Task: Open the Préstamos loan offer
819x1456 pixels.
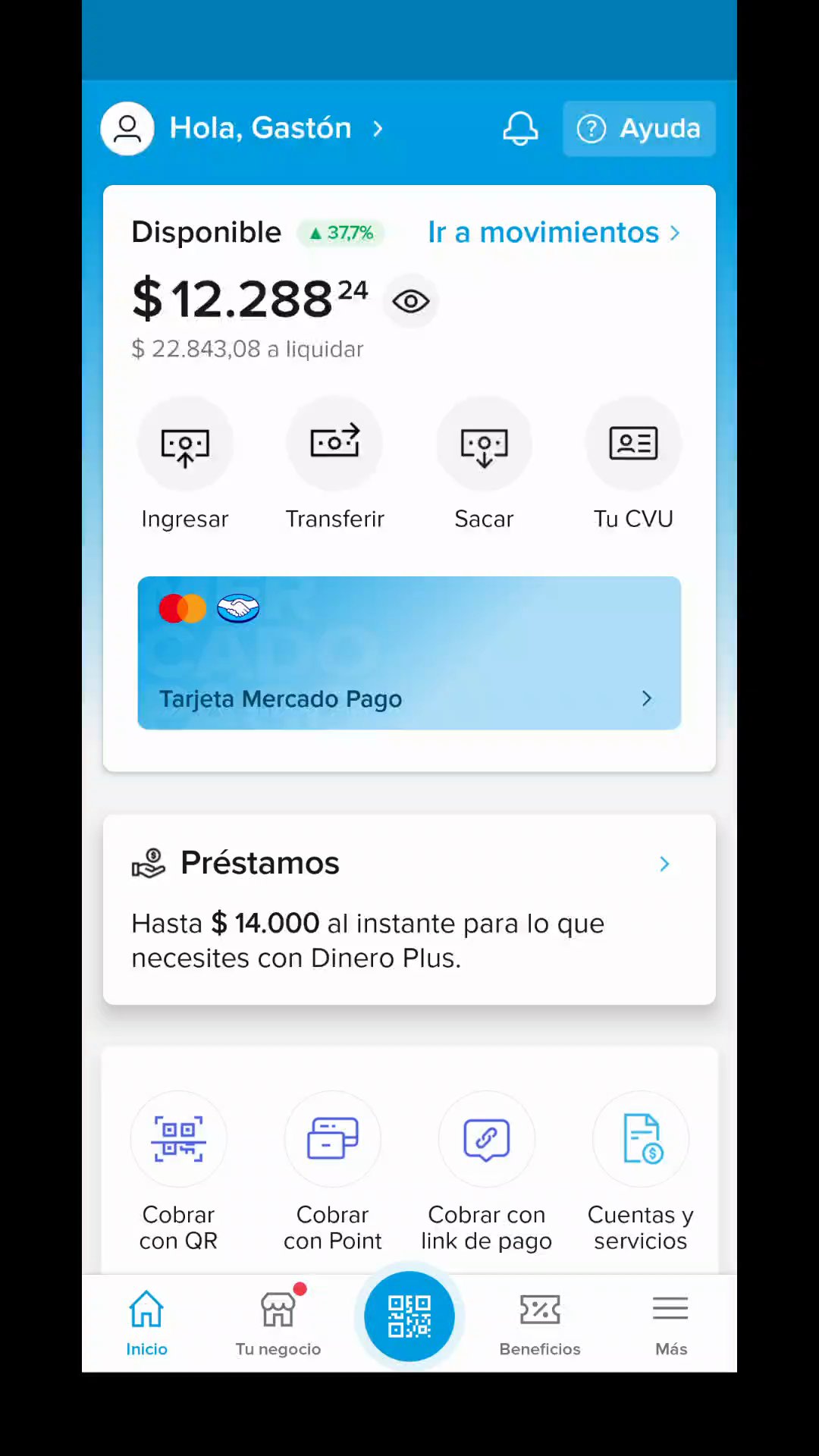Action: point(409,908)
